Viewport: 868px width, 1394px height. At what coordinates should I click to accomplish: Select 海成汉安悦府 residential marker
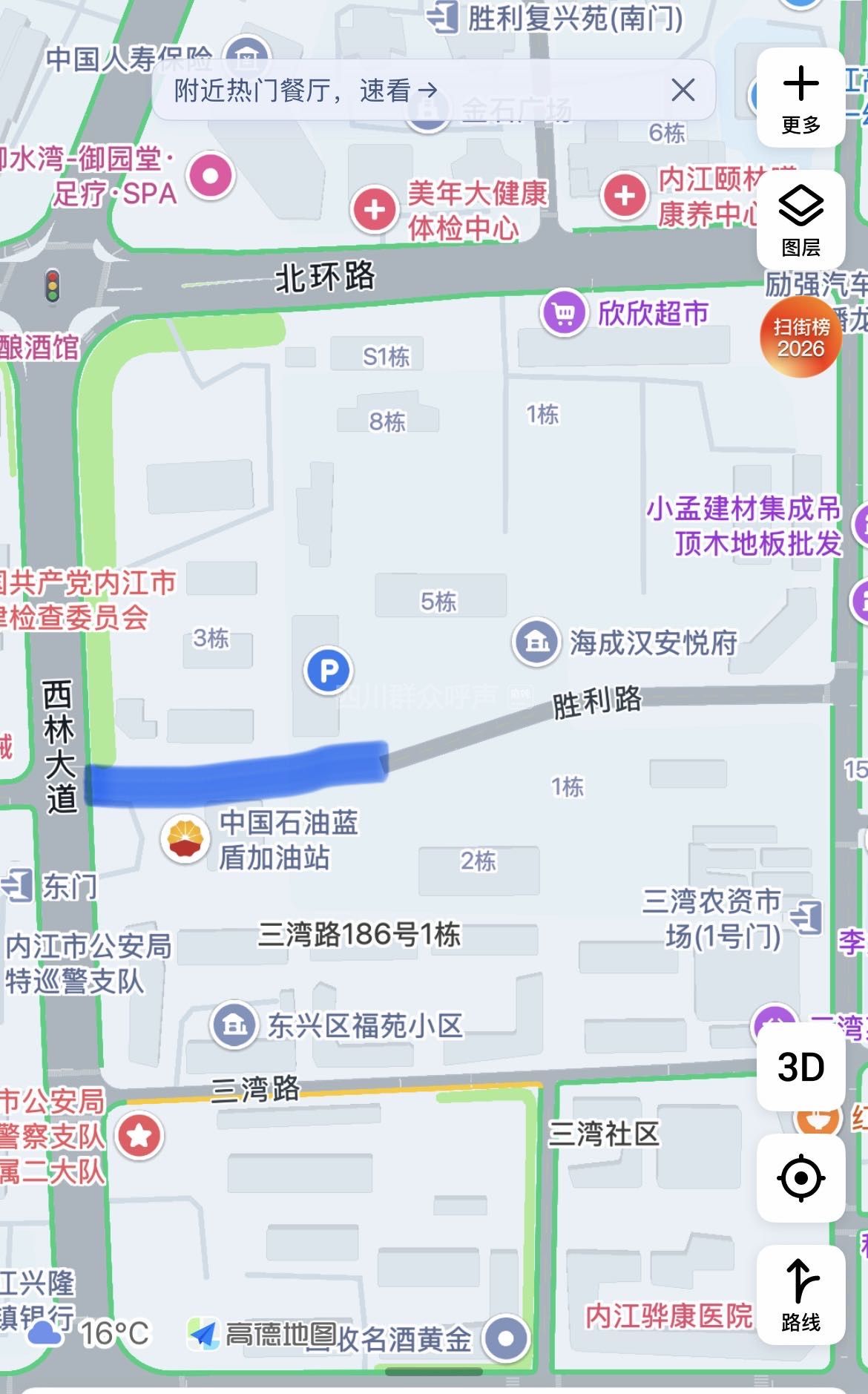pos(536,642)
